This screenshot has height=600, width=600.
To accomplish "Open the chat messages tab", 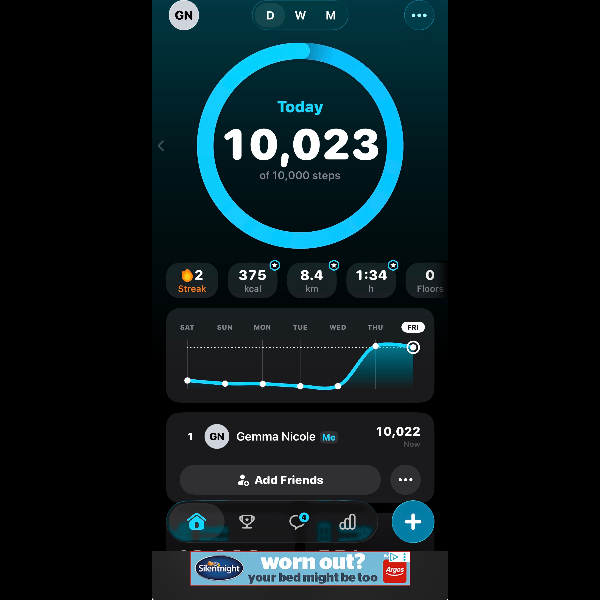I will pos(298,521).
